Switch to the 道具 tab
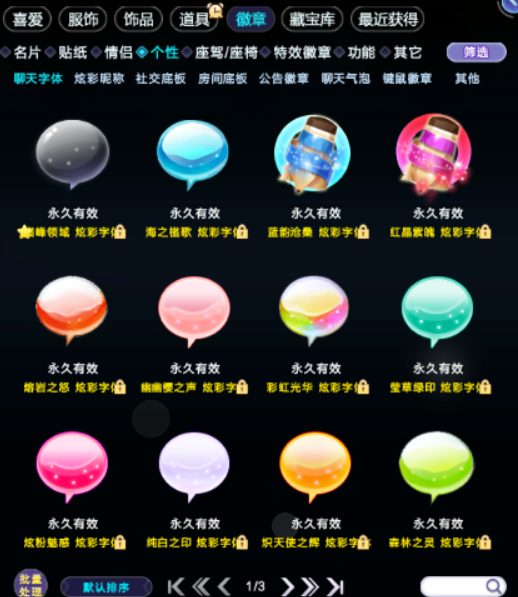Screen dimensions: 518x597 [194, 19]
